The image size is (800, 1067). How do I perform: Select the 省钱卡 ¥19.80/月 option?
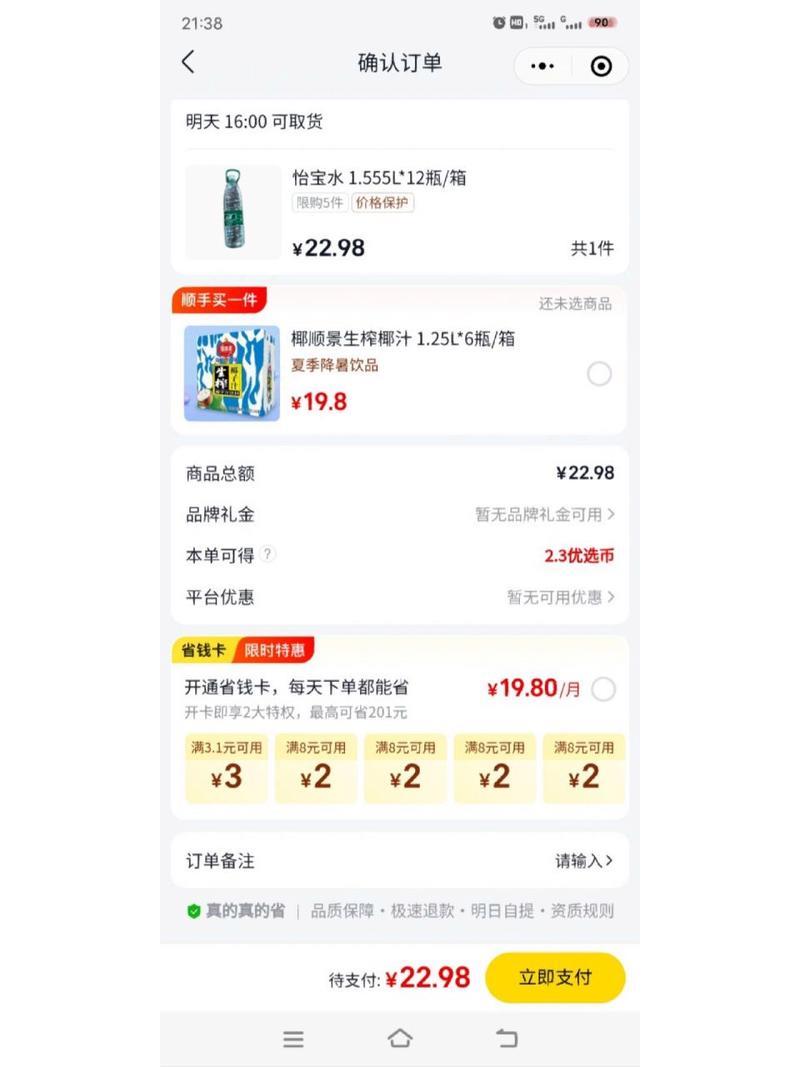[x=603, y=689]
